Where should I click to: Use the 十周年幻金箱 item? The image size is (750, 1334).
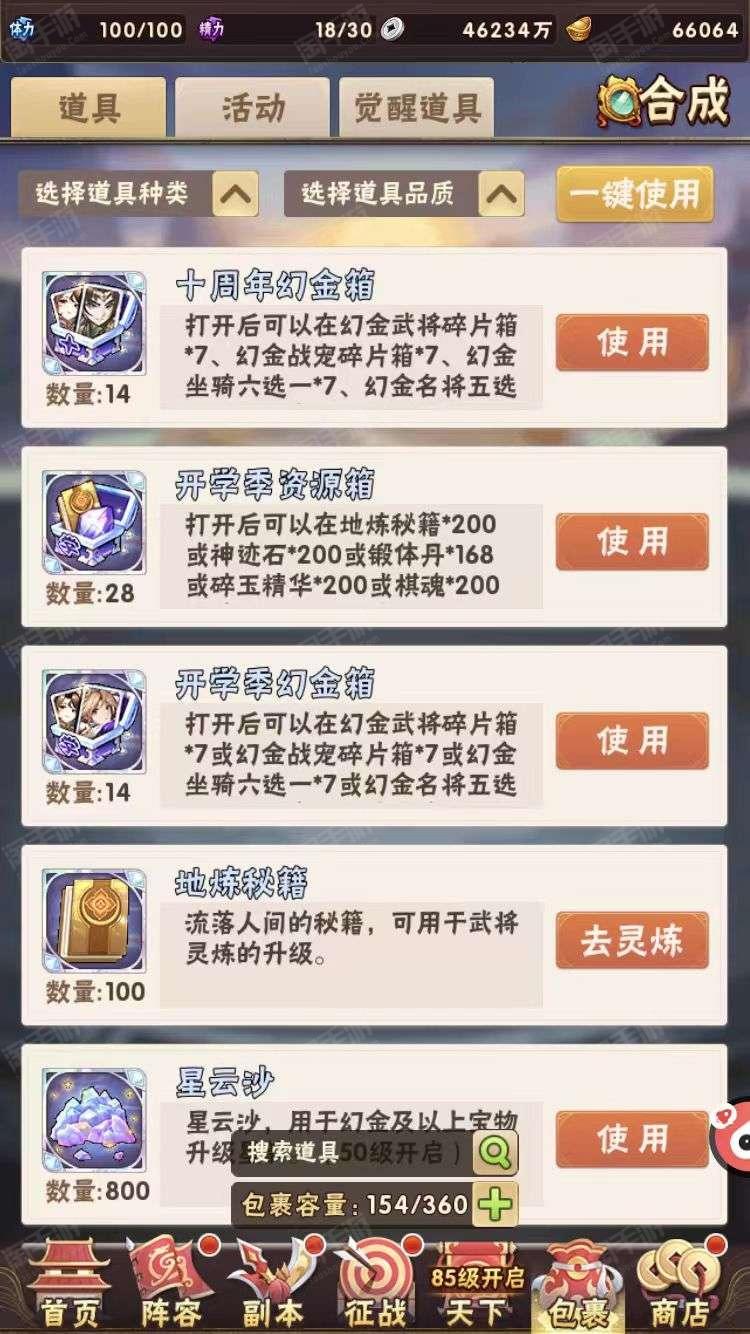click(632, 343)
